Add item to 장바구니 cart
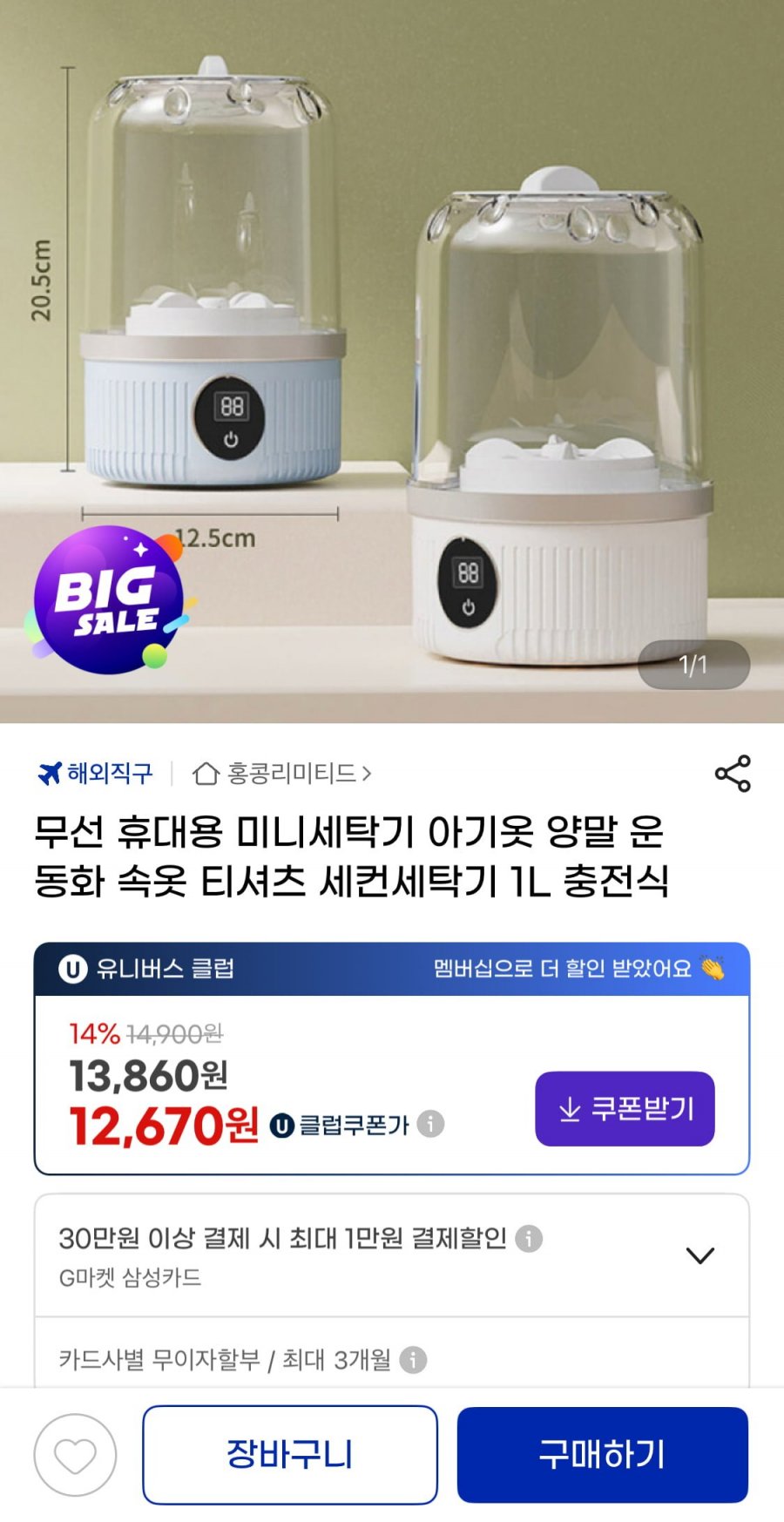Image resolution: width=784 pixels, height=1522 pixels. pyautogui.click(x=289, y=1455)
